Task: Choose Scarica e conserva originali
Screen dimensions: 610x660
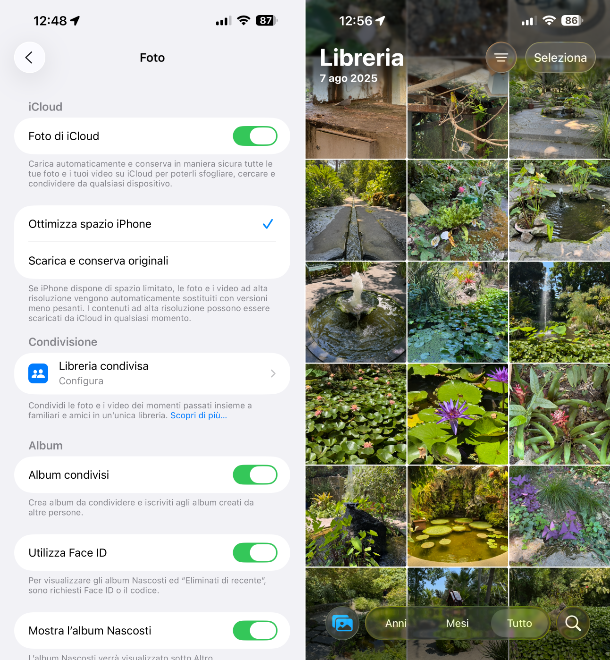Action: tap(151, 261)
